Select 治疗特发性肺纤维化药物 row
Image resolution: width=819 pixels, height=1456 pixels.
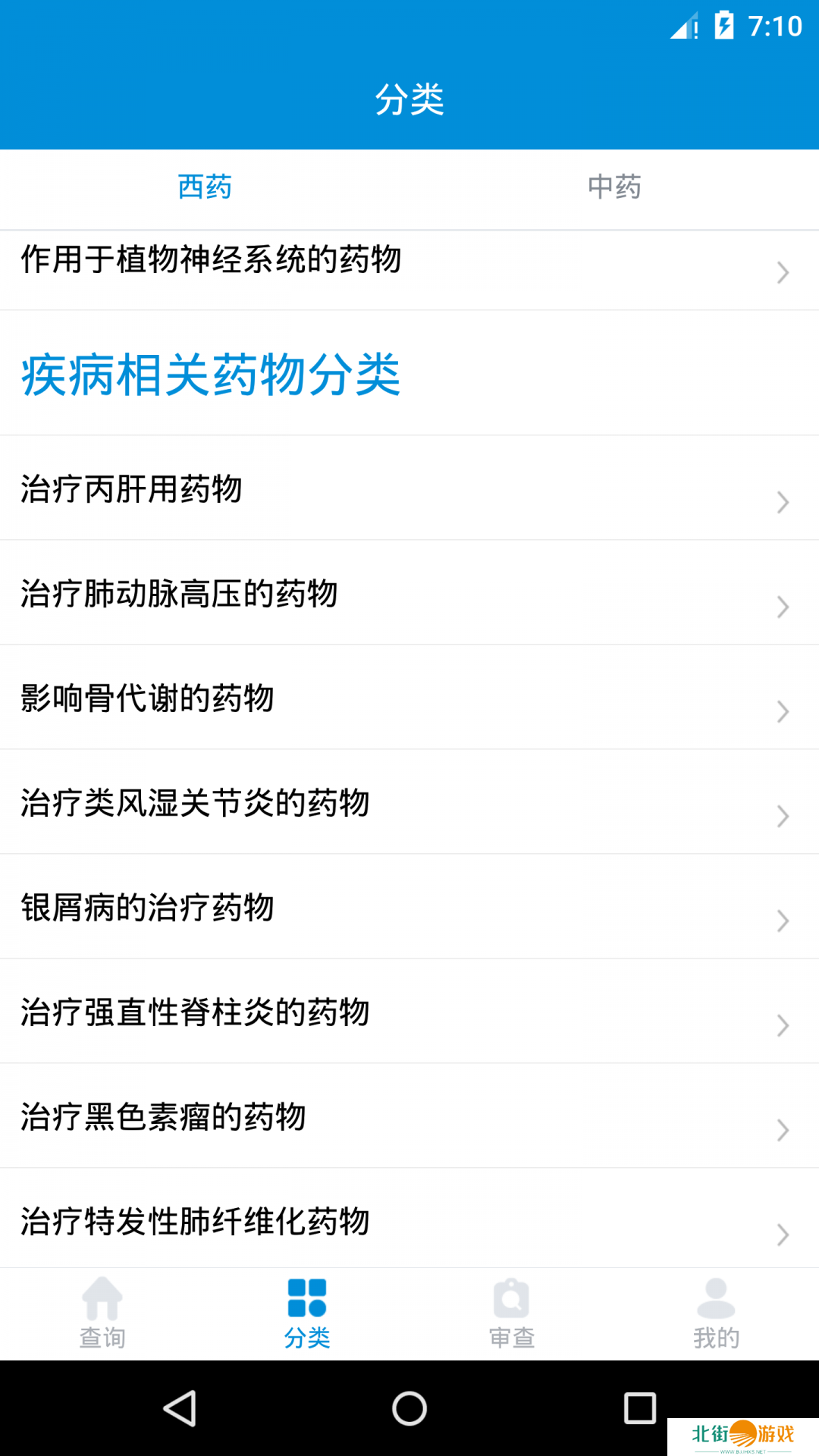(x=409, y=1219)
